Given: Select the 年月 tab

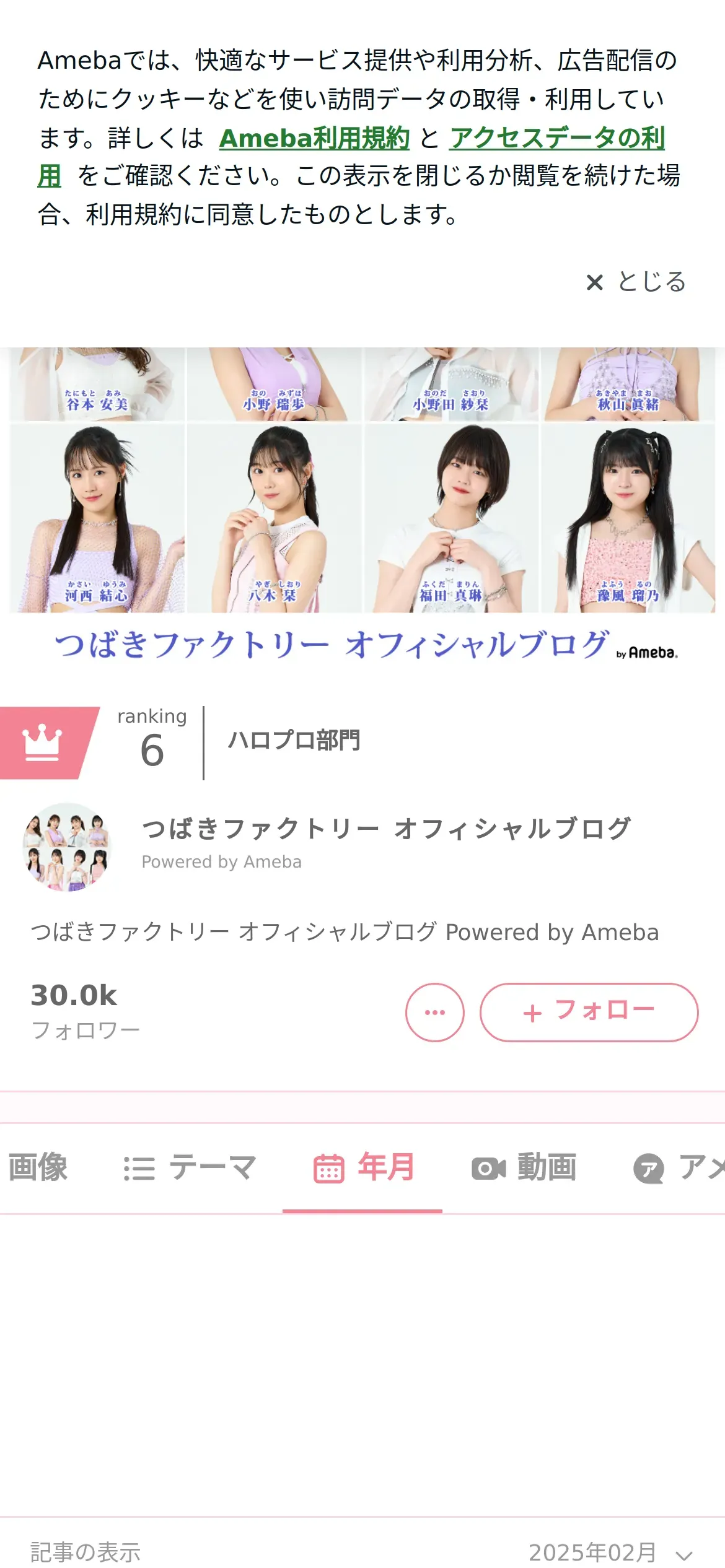Looking at the screenshot, I should [363, 1168].
